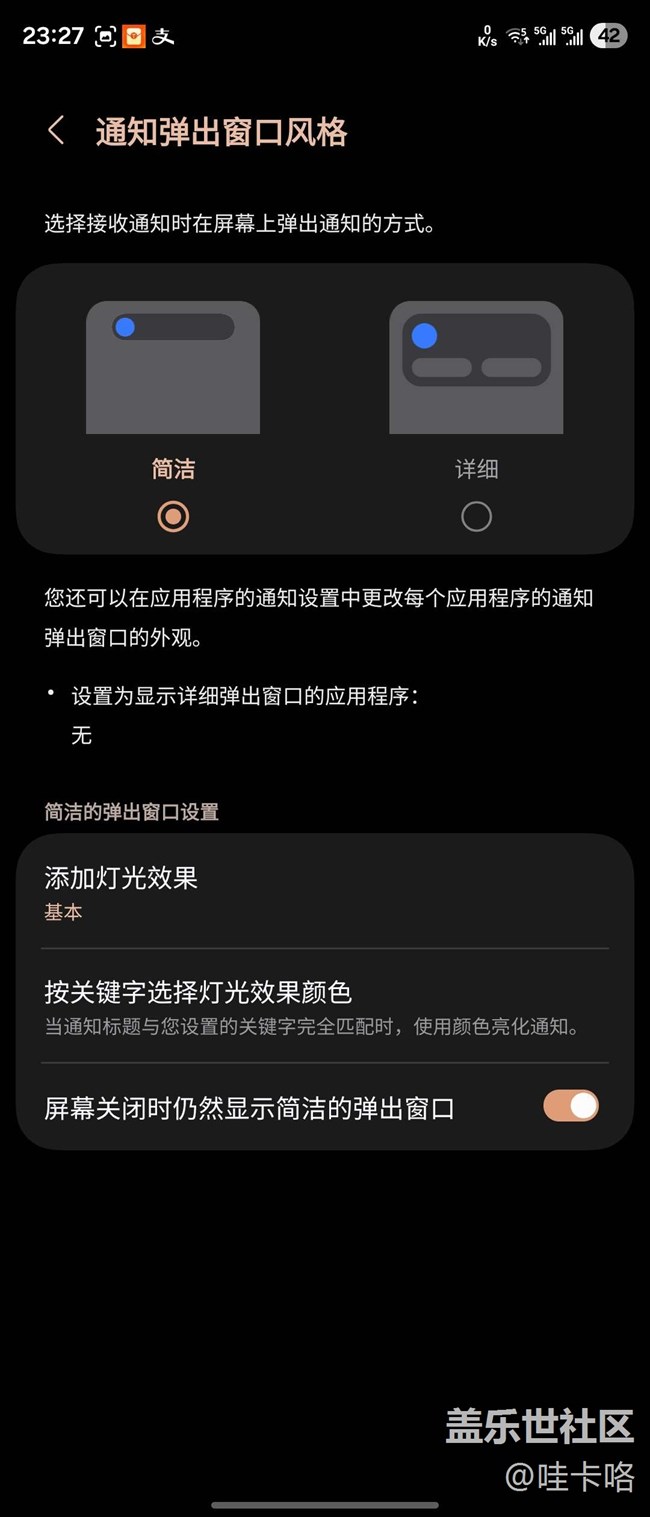Viewport: 650px width, 1517px height.
Task: Go back from 通知弹出窗口风格
Action: point(56,131)
